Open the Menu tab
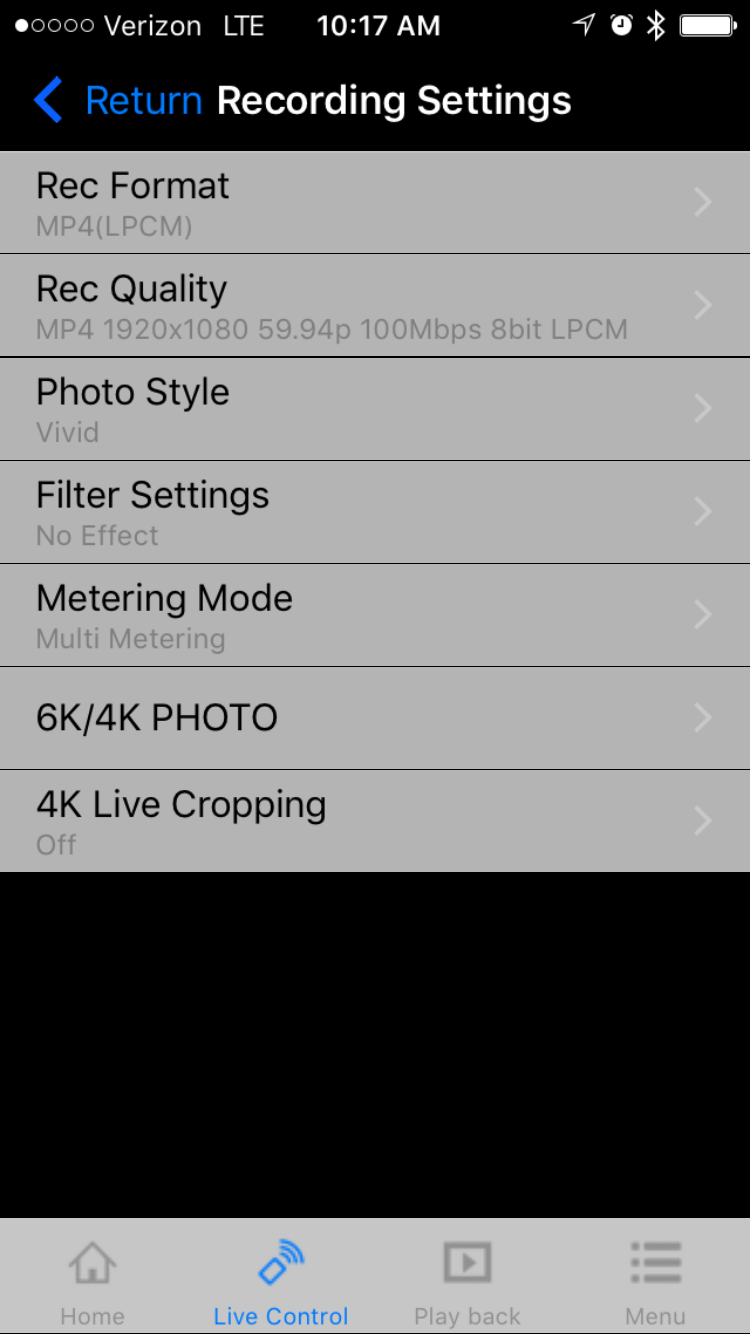 [x=656, y=1281]
